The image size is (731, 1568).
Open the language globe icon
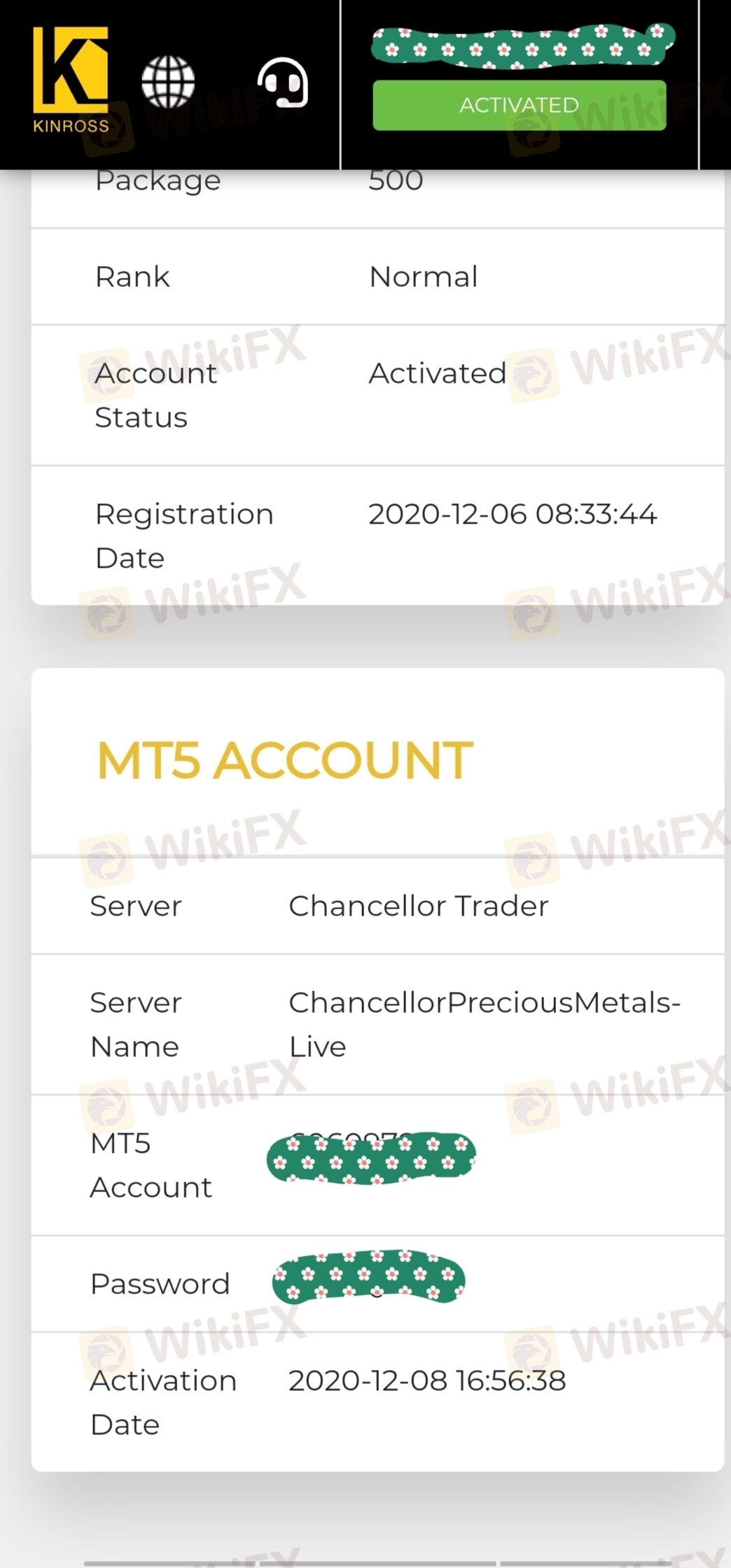tap(168, 82)
